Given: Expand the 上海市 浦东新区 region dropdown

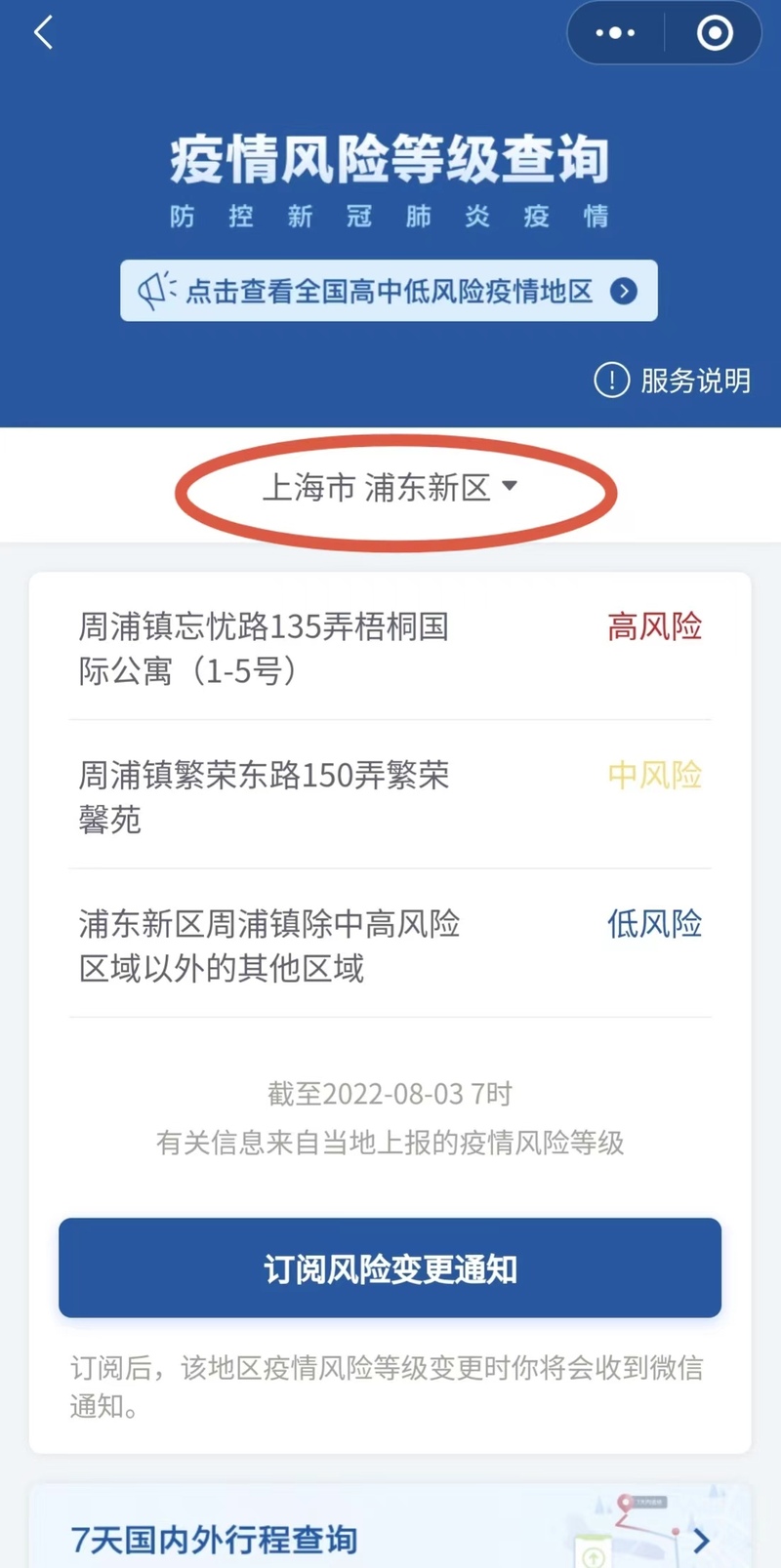Looking at the screenshot, I should tap(390, 487).
